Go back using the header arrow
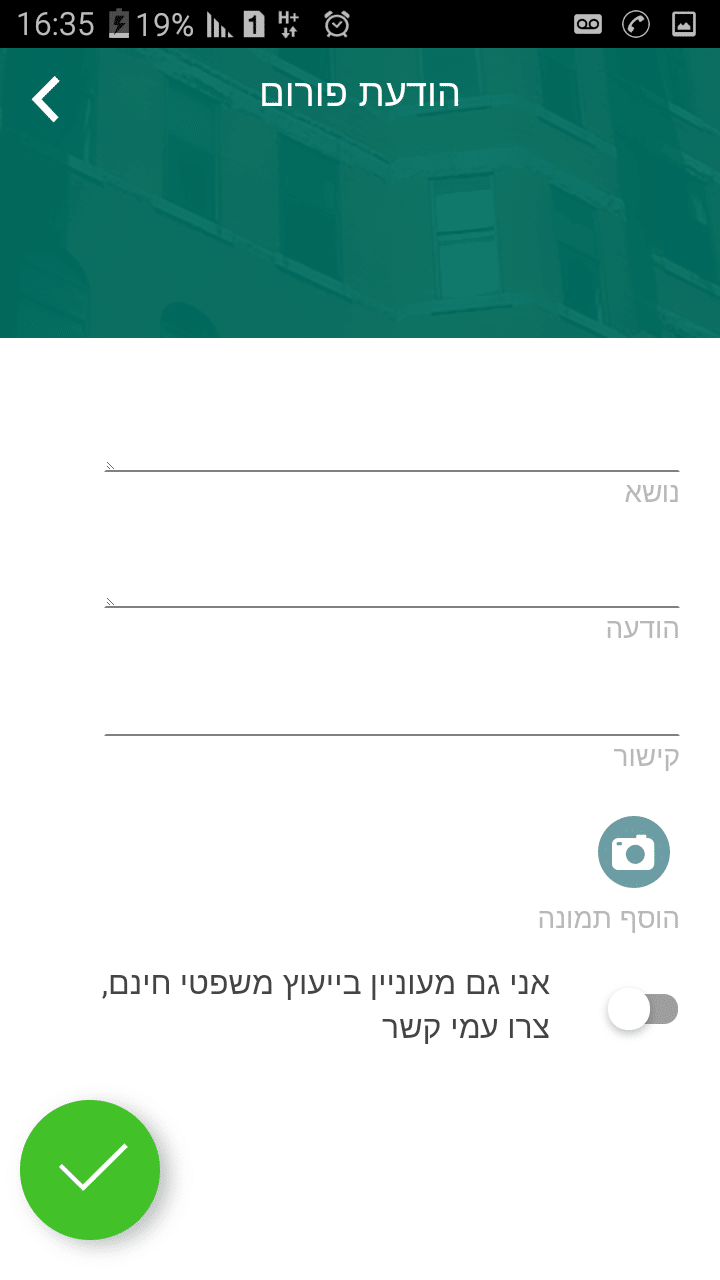This screenshot has width=720, height=1280. [x=46, y=99]
